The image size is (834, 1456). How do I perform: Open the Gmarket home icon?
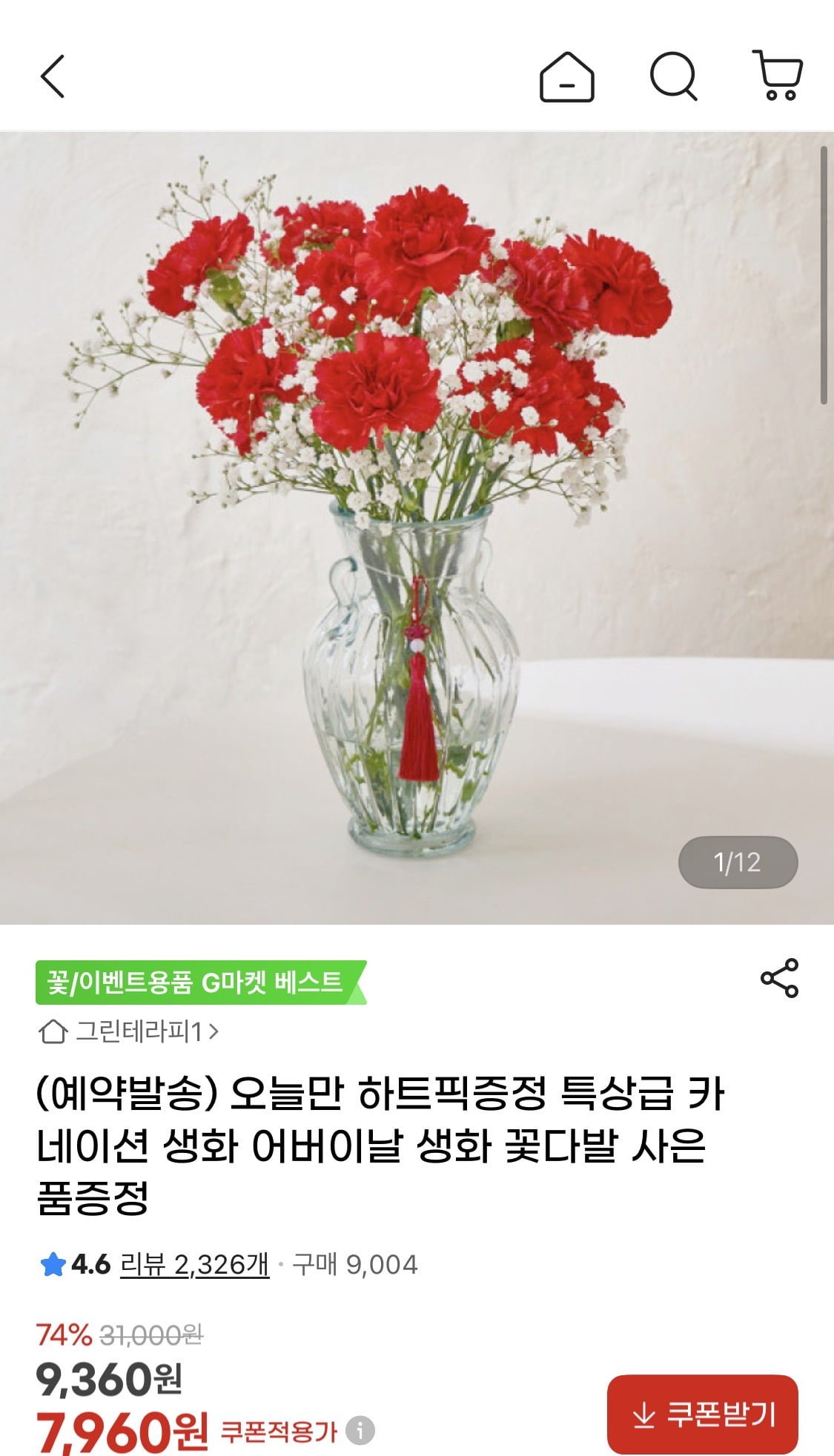[x=566, y=76]
